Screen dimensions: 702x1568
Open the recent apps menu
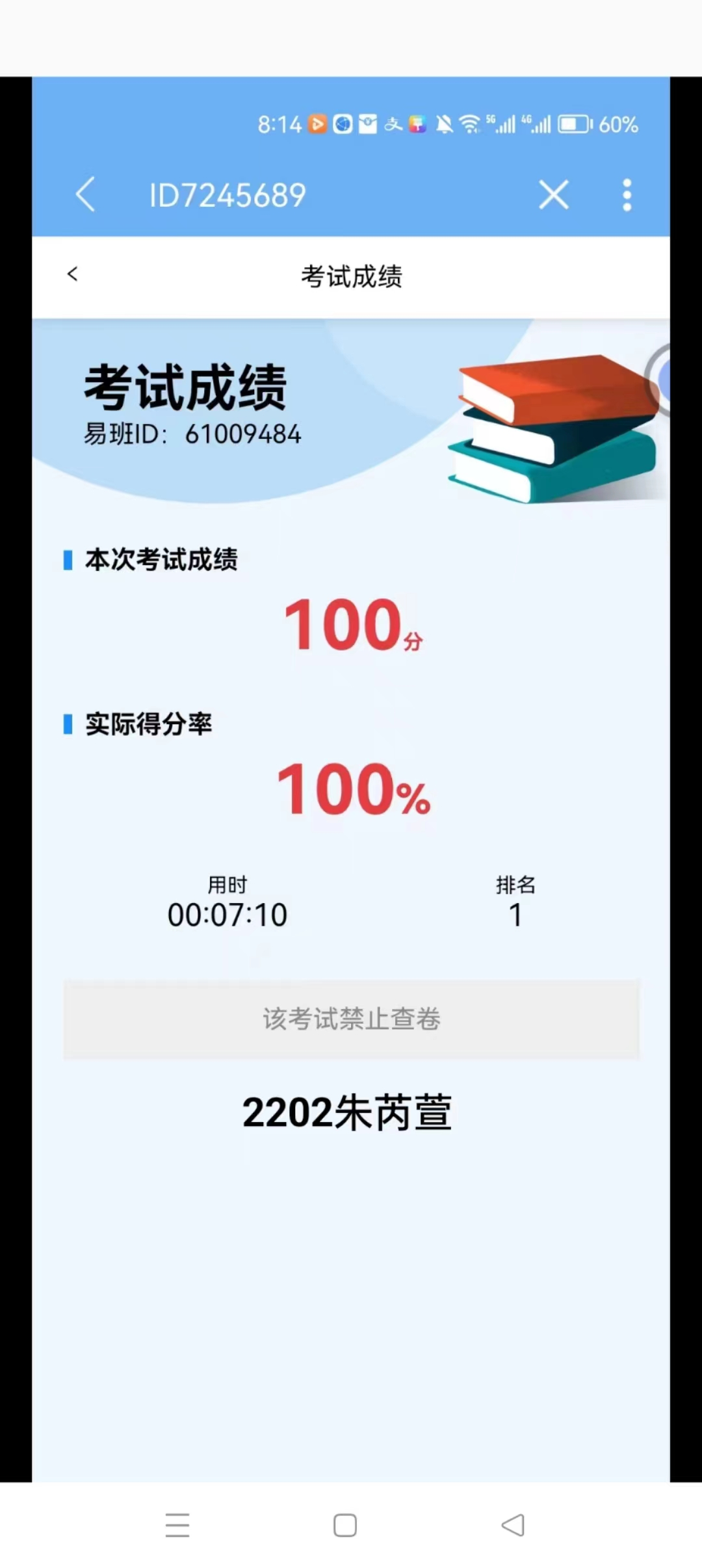point(177,1524)
